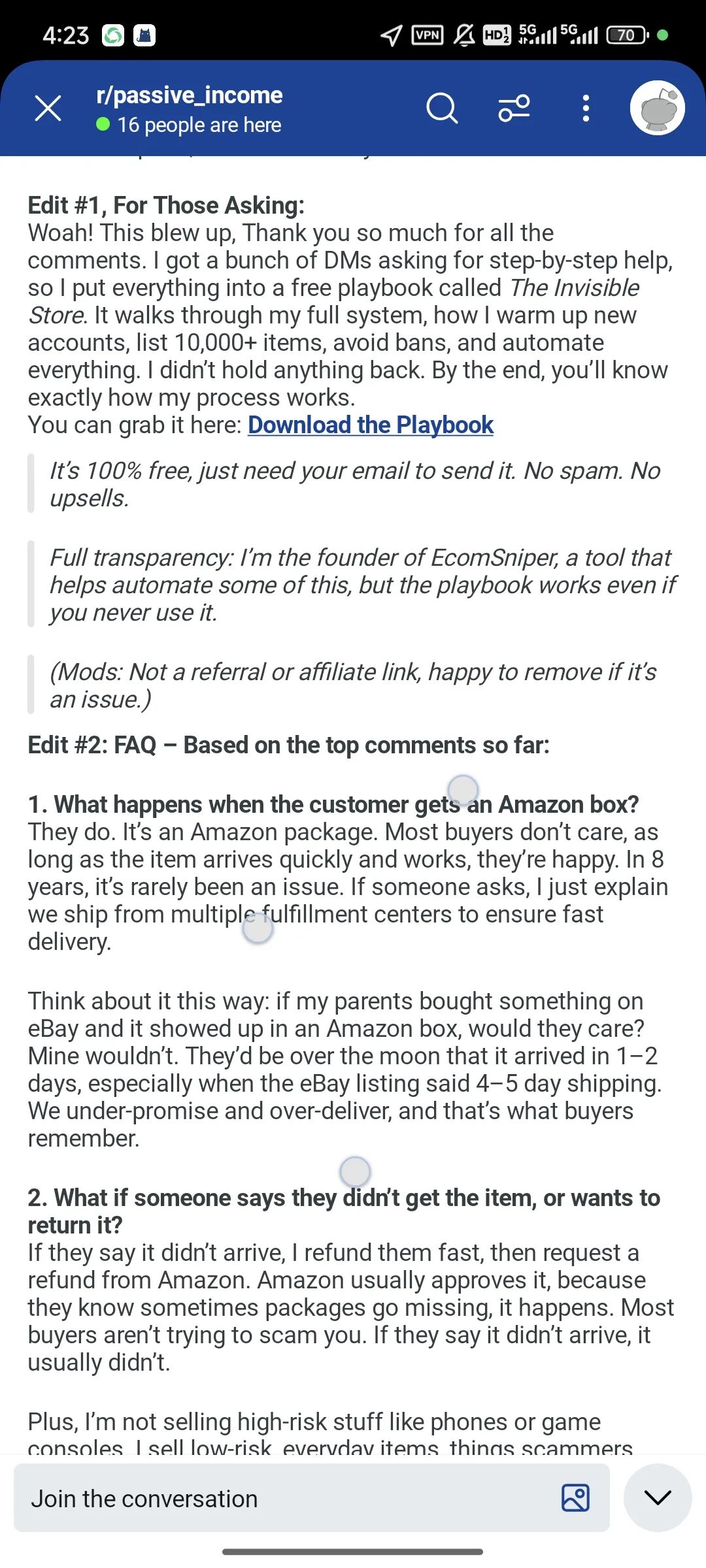Open the r/passive_income community page

(190, 95)
